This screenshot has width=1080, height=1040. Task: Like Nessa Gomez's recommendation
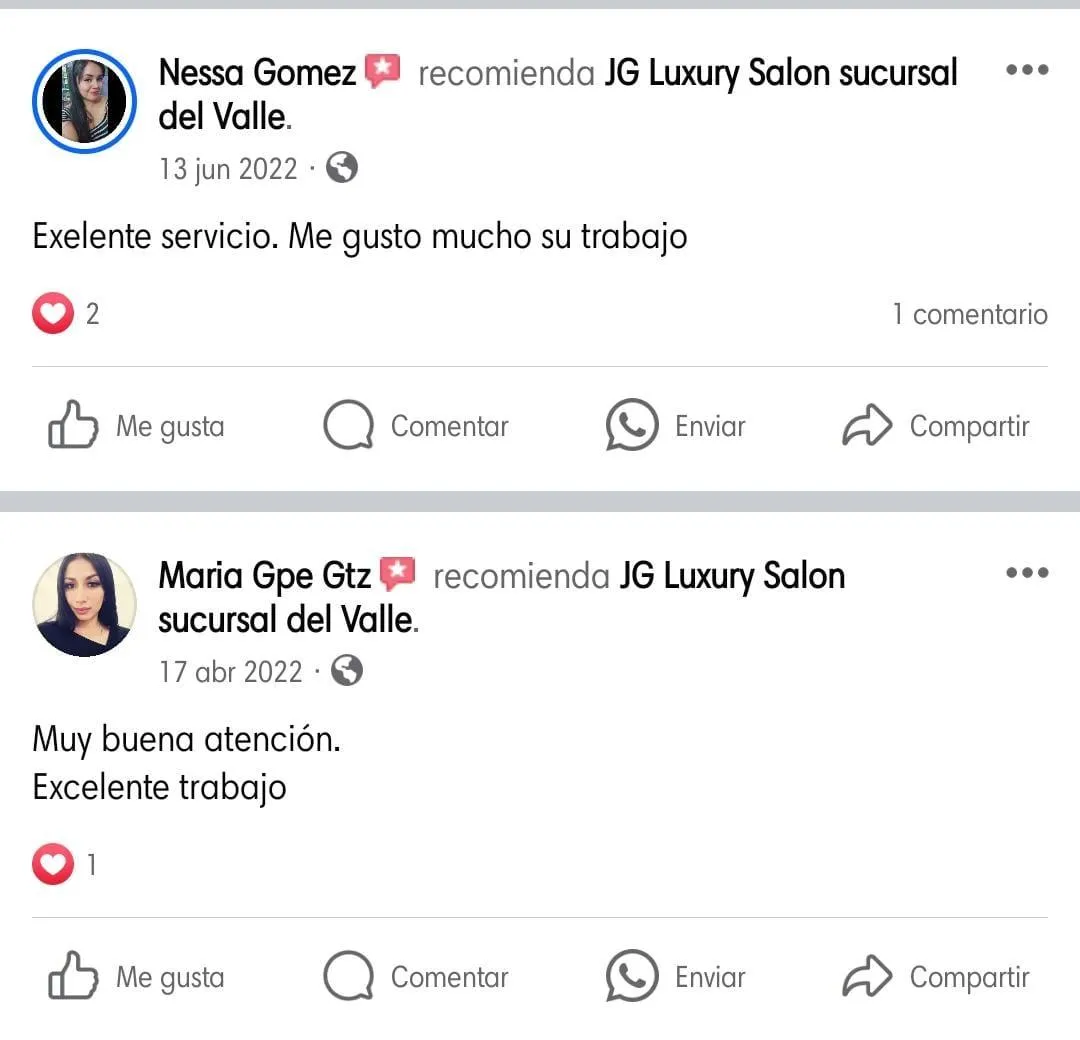[136, 427]
